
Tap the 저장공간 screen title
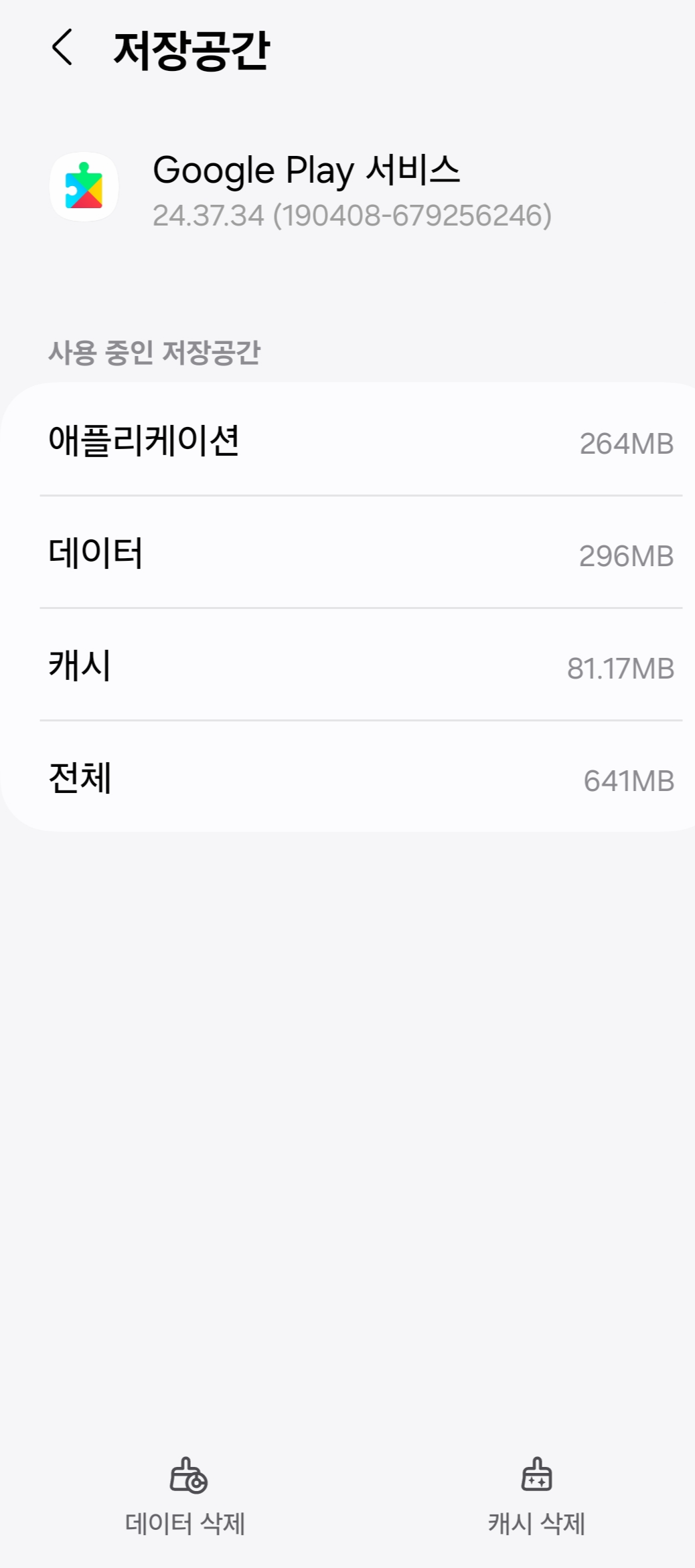193,48
